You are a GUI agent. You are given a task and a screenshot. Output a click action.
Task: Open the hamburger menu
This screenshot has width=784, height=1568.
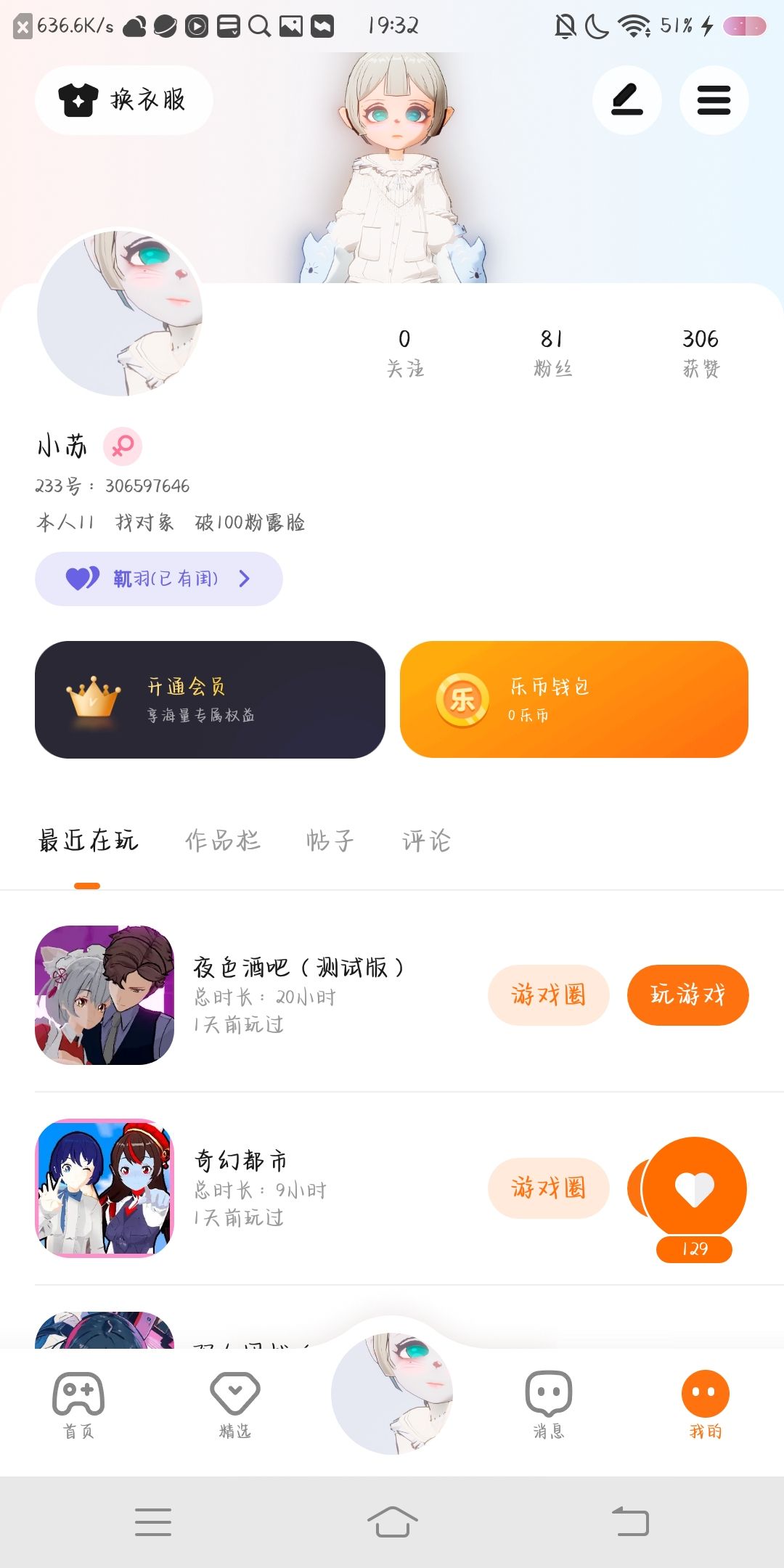tap(714, 100)
